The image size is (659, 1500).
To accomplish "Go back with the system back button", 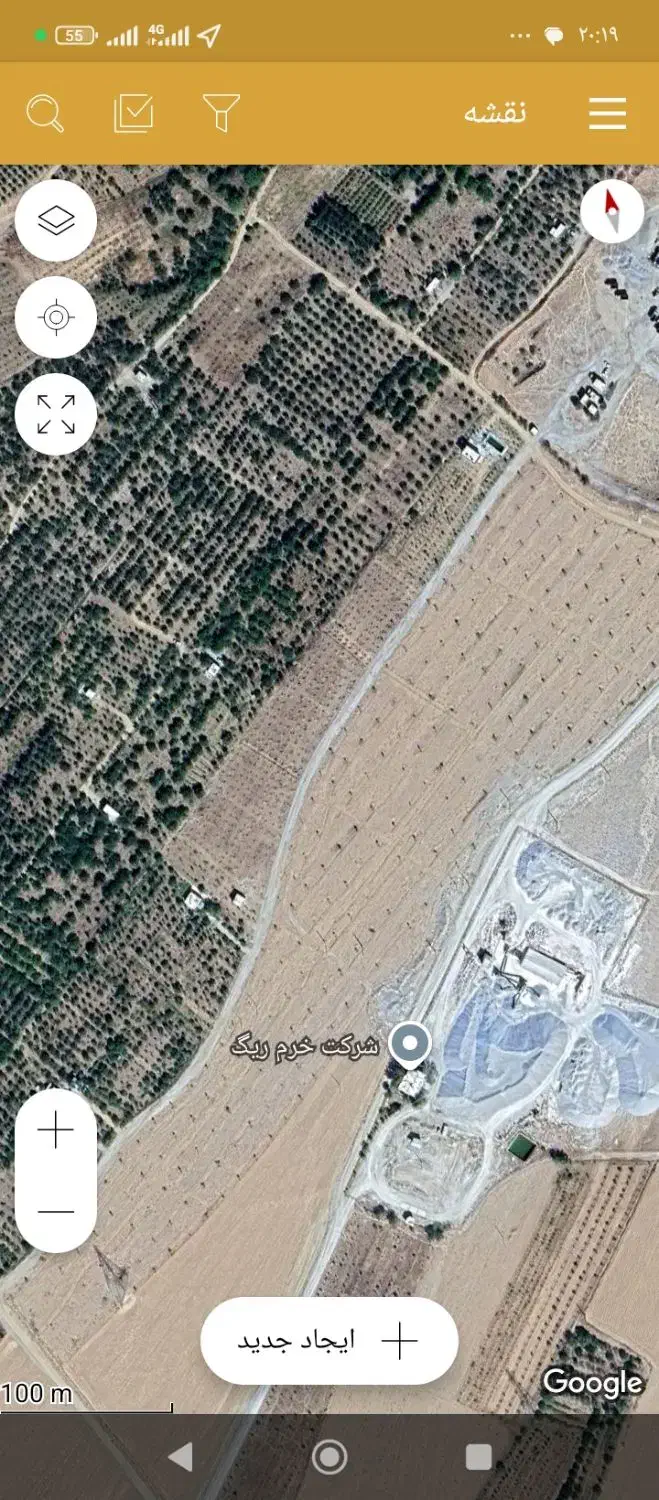I will pyautogui.click(x=180, y=1456).
